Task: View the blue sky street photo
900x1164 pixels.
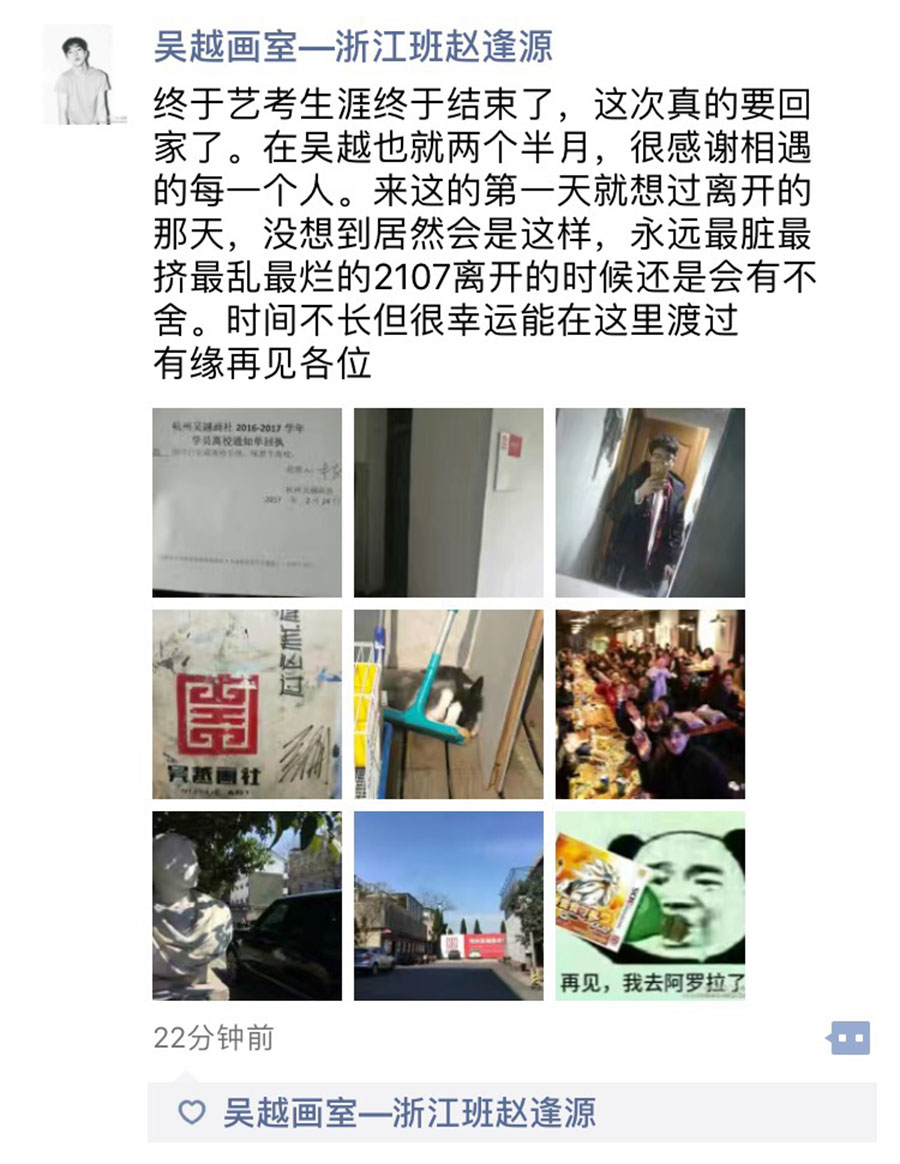Action: pyautogui.click(x=448, y=906)
